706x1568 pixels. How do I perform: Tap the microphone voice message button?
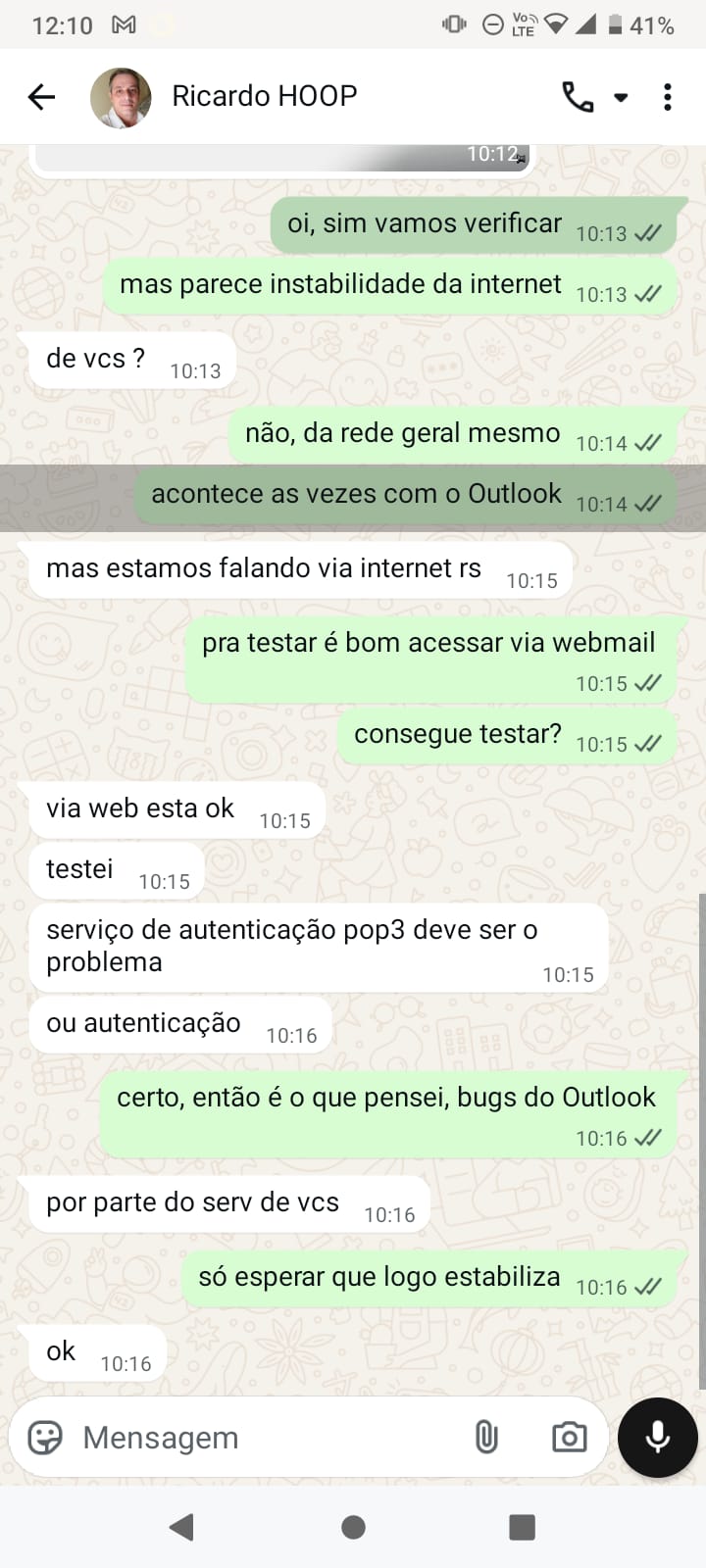pyautogui.click(x=657, y=1438)
